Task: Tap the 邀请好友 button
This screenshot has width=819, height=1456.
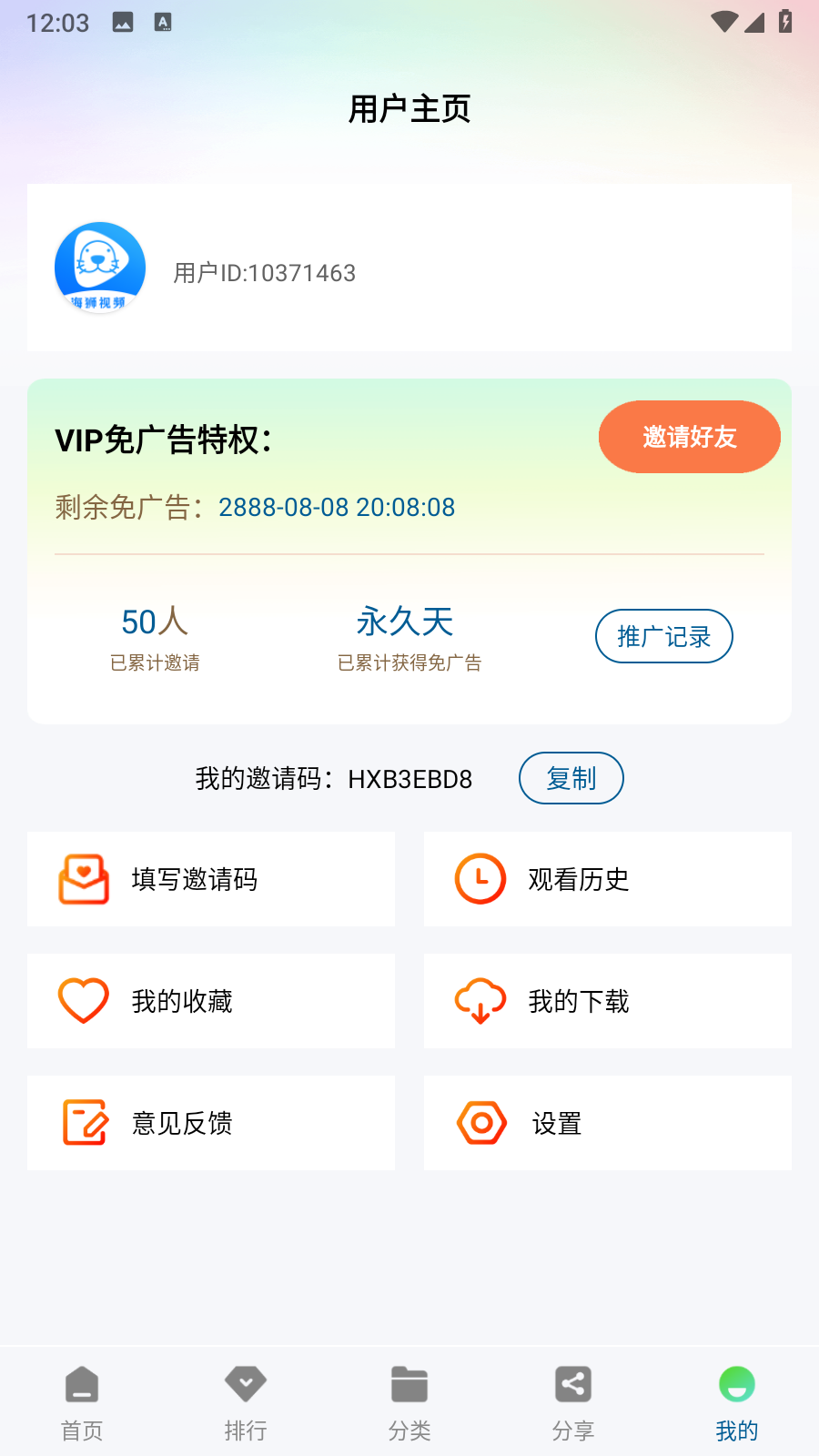Action: click(689, 437)
